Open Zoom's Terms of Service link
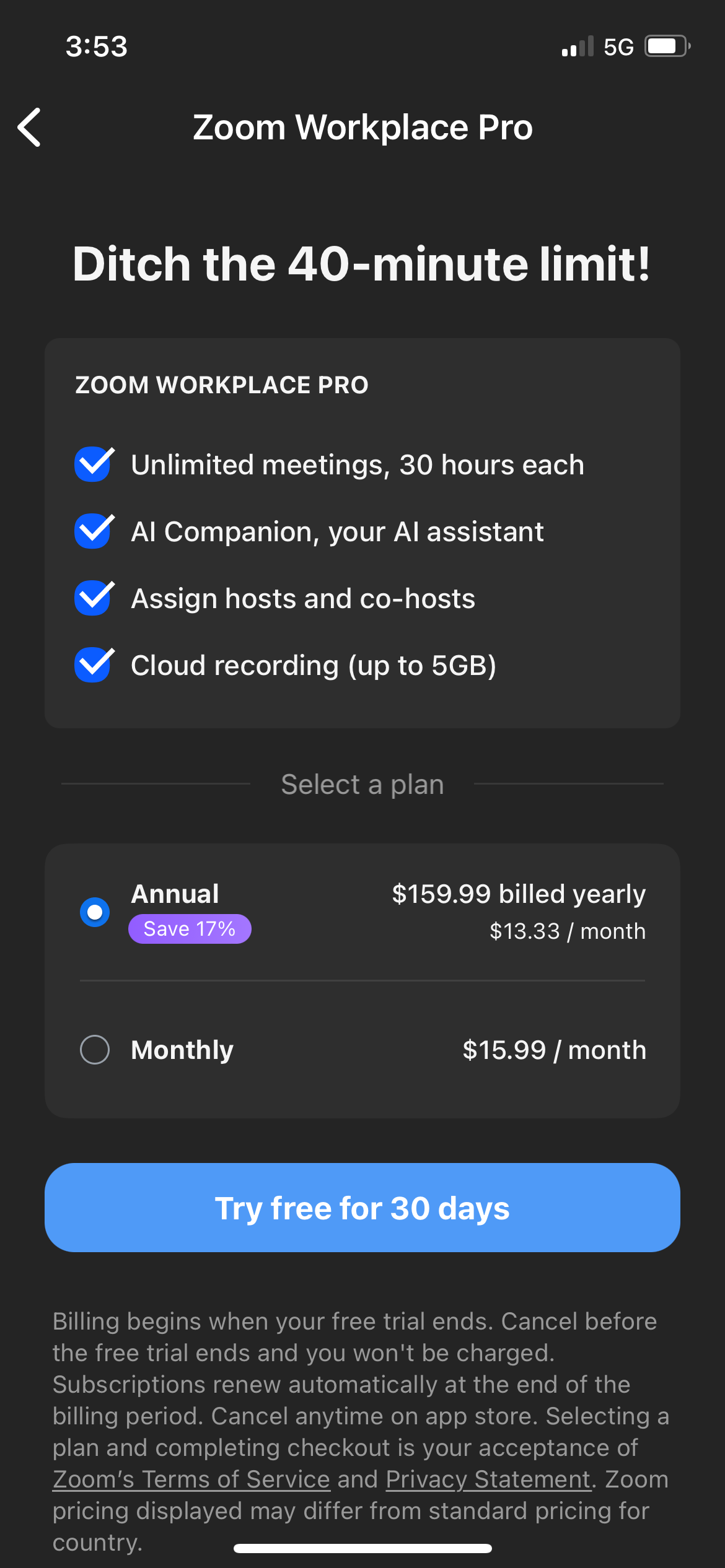Screen dimensions: 725x1568 click(191, 1479)
